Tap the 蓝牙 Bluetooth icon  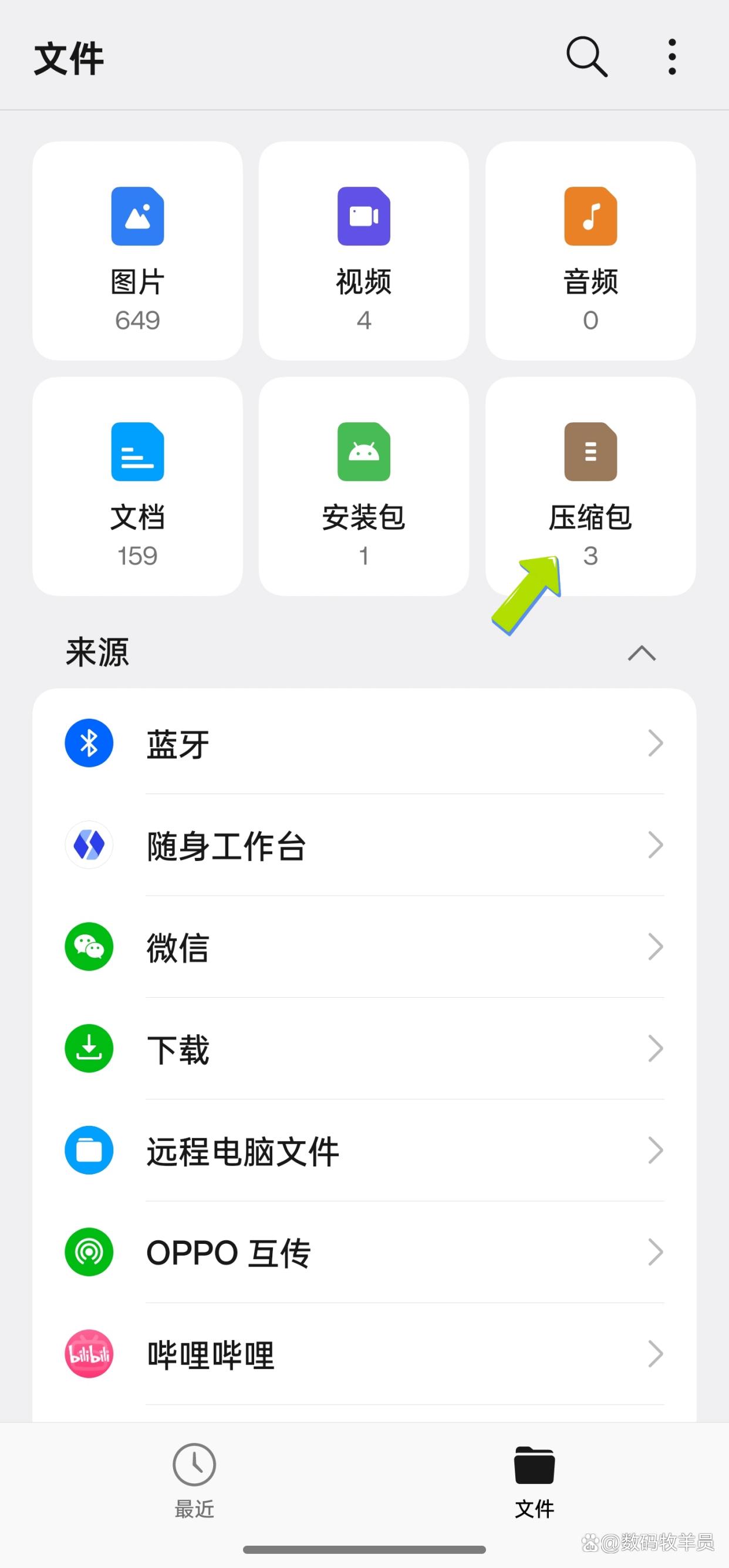pyautogui.click(x=88, y=743)
